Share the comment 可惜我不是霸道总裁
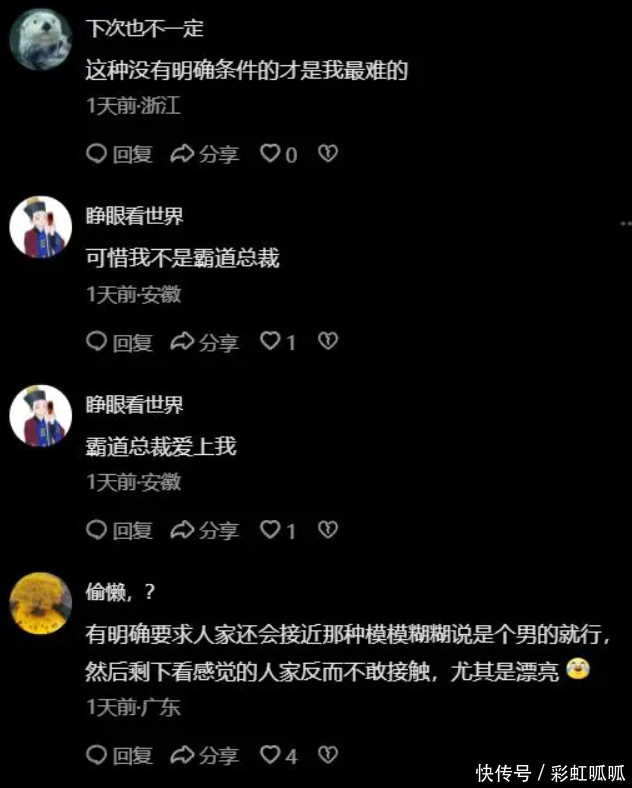Viewport: 632px width, 788px height. (x=205, y=342)
